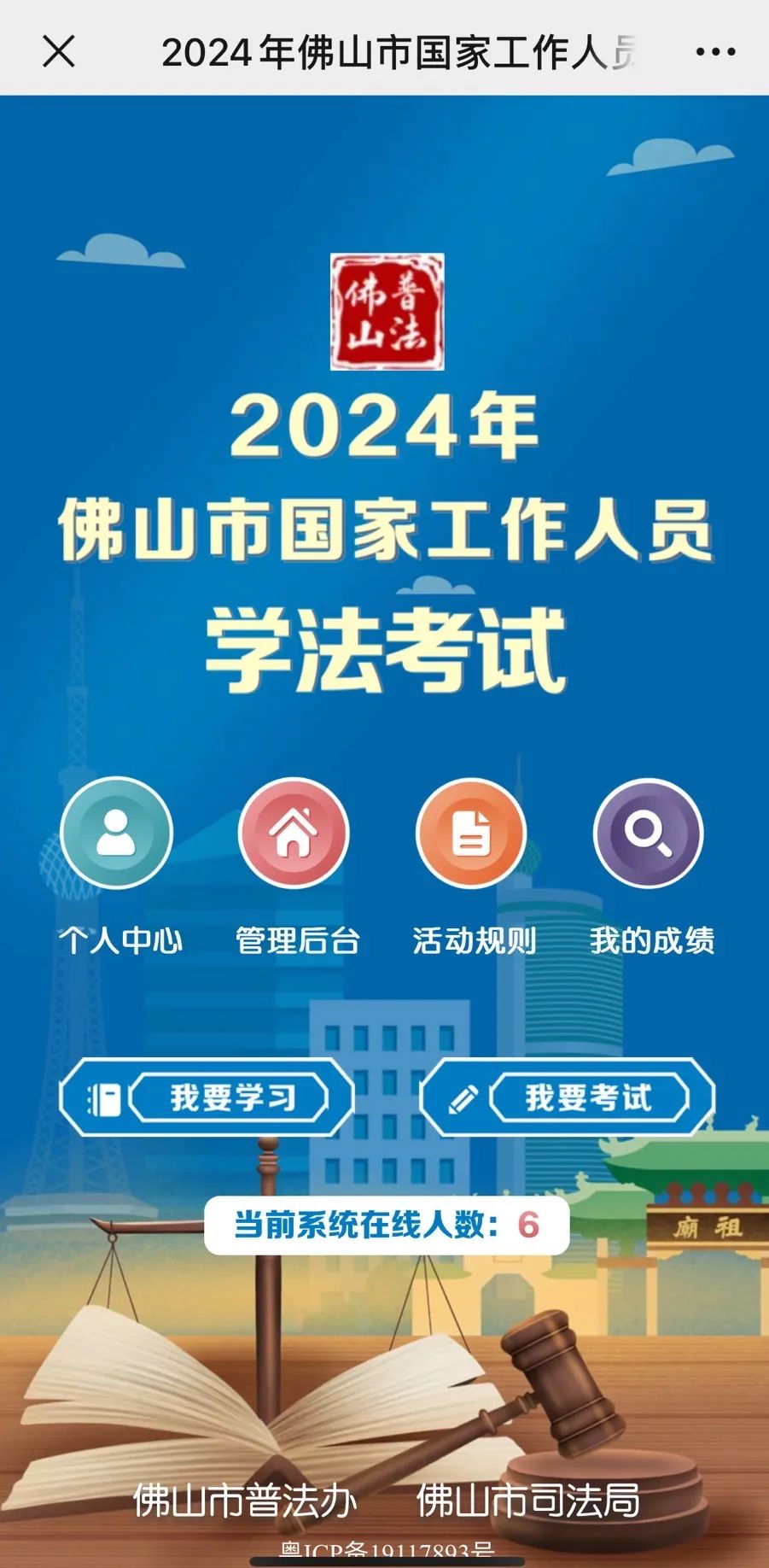Open 个人中心 personal center
The height and width of the screenshot is (1568, 769).
coord(117,834)
